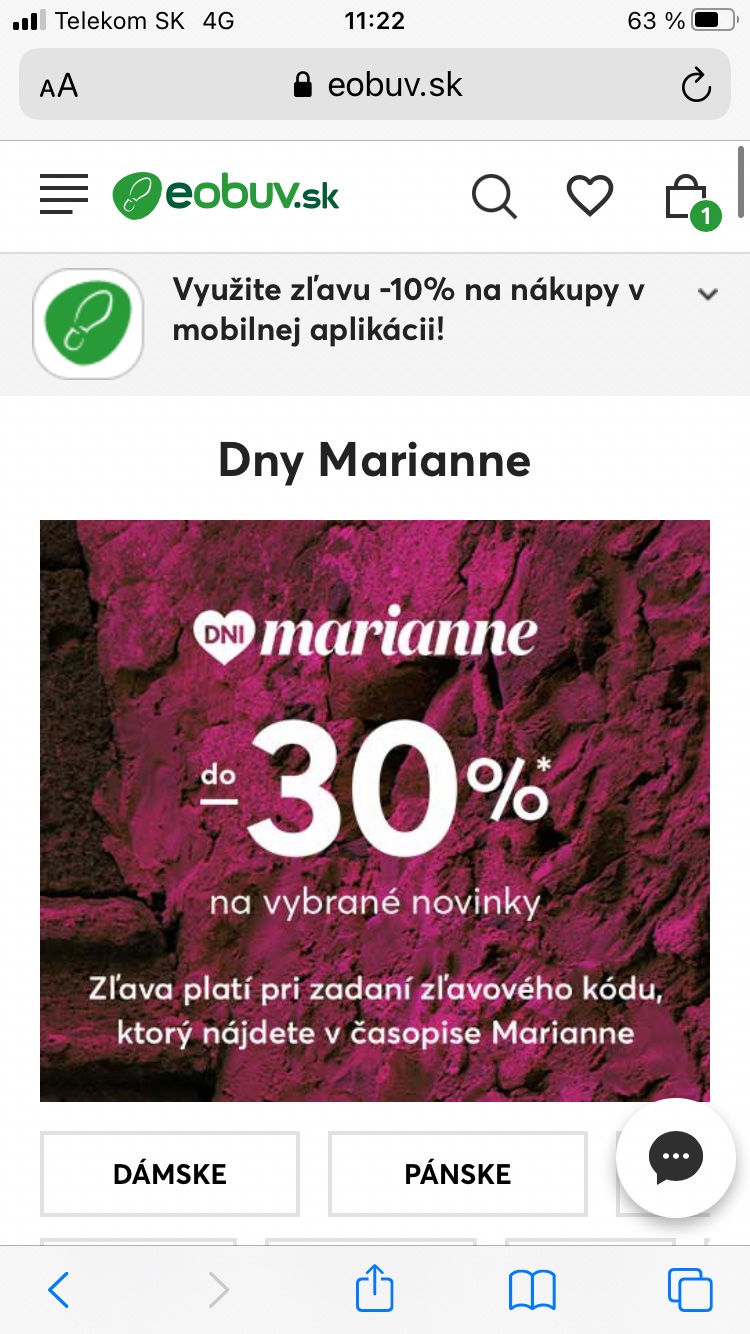750x1334 pixels.
Task: Open the reader text size options
Action: click(x=59, y=86)
